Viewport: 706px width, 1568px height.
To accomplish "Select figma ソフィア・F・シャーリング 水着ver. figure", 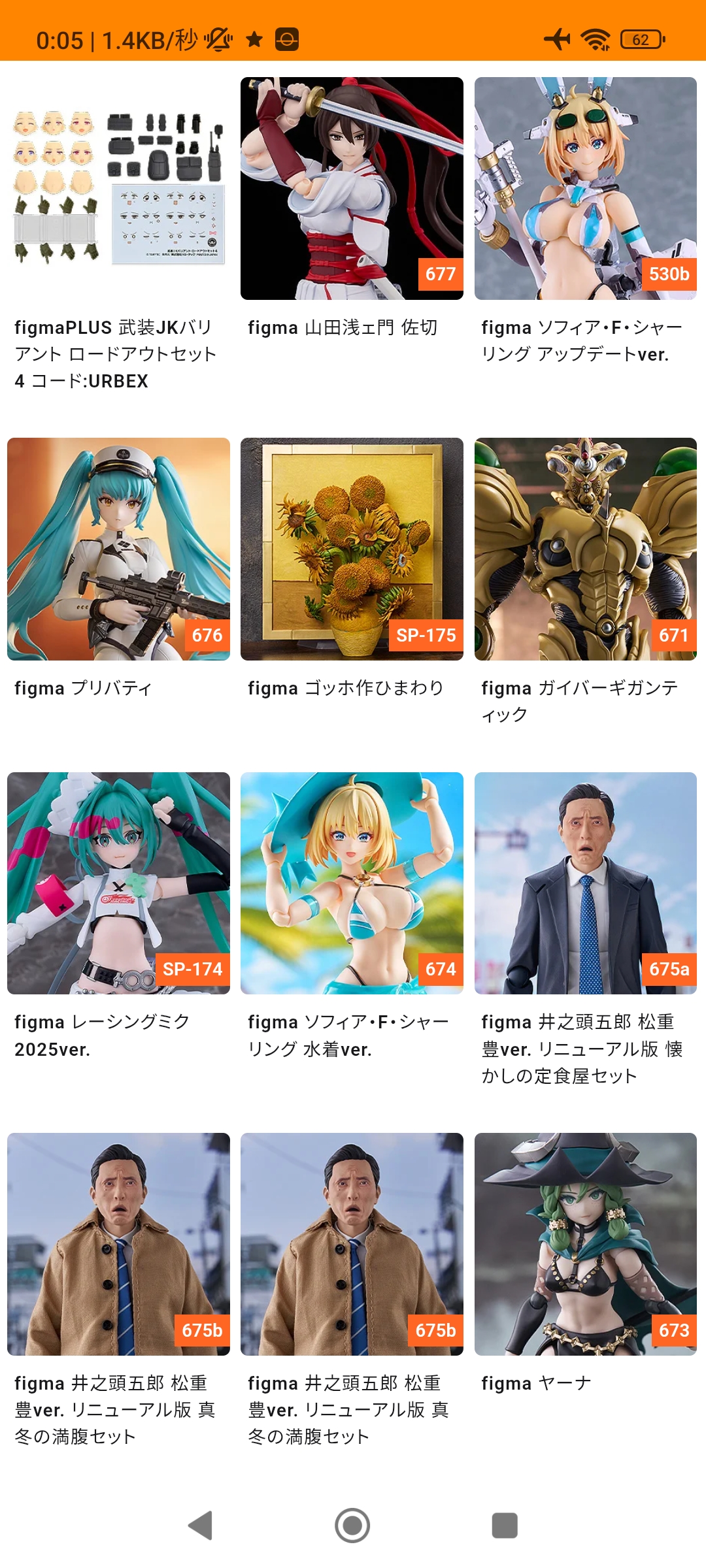I will [352, 883].
